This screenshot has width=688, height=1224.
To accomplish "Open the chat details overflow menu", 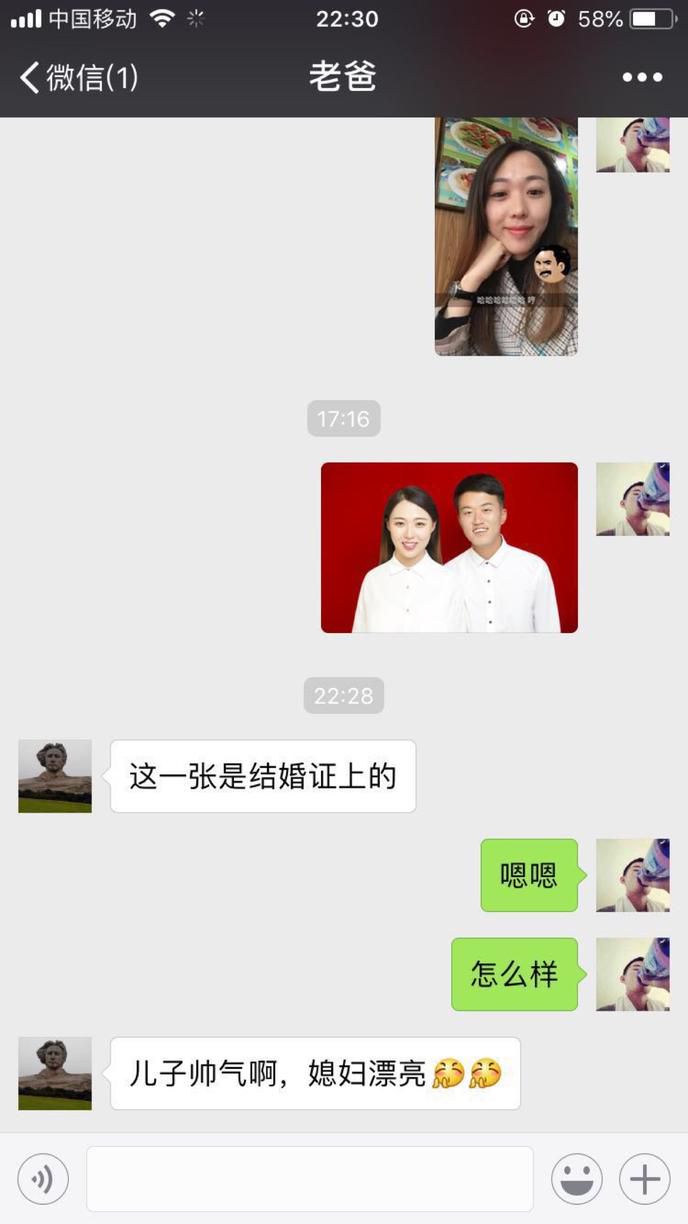I will (641, 77).
